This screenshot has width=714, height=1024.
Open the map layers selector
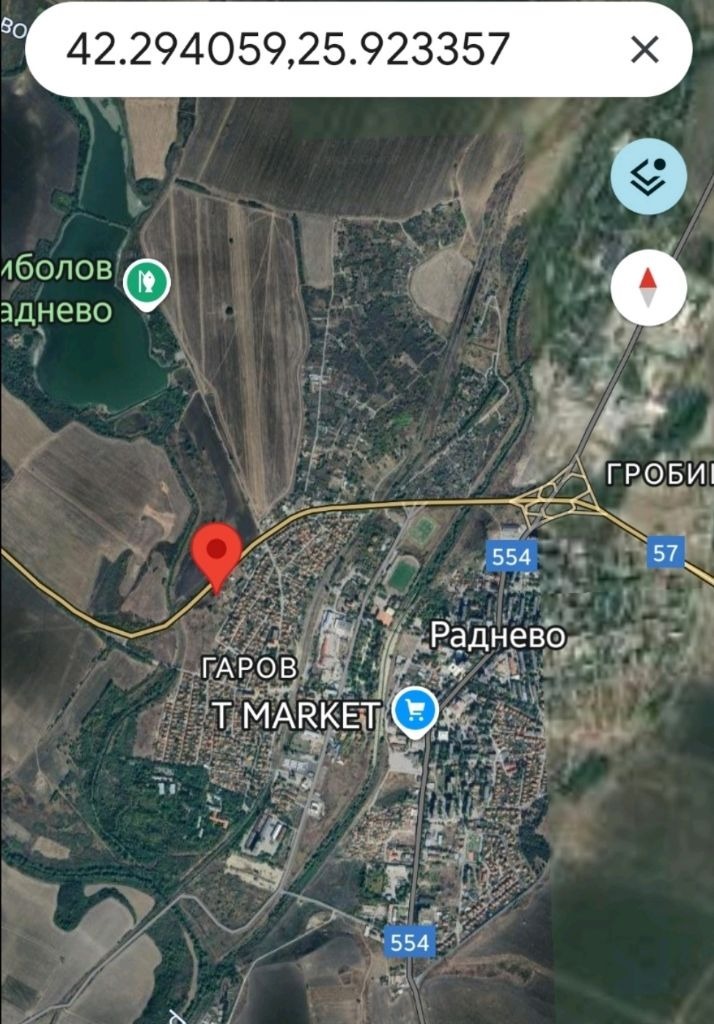[x=648, y=177]
